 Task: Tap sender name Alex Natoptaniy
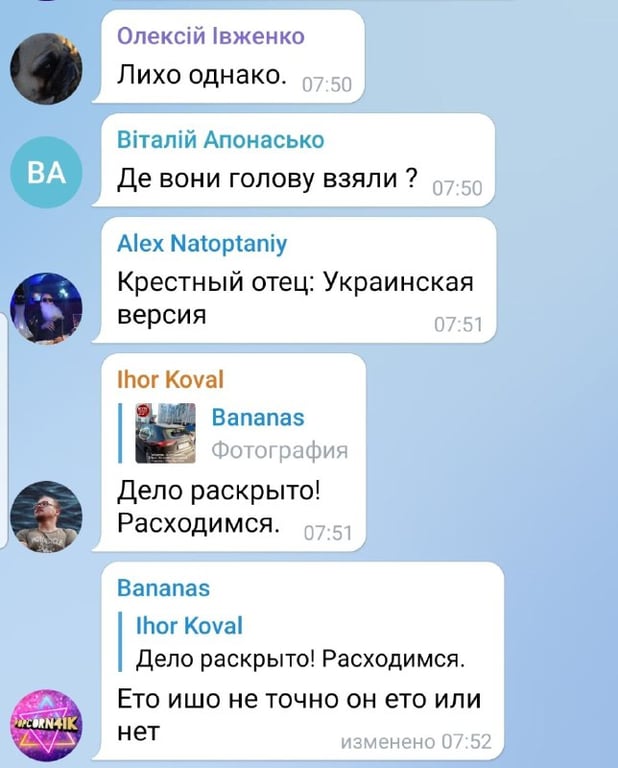(x=202, y=244)
